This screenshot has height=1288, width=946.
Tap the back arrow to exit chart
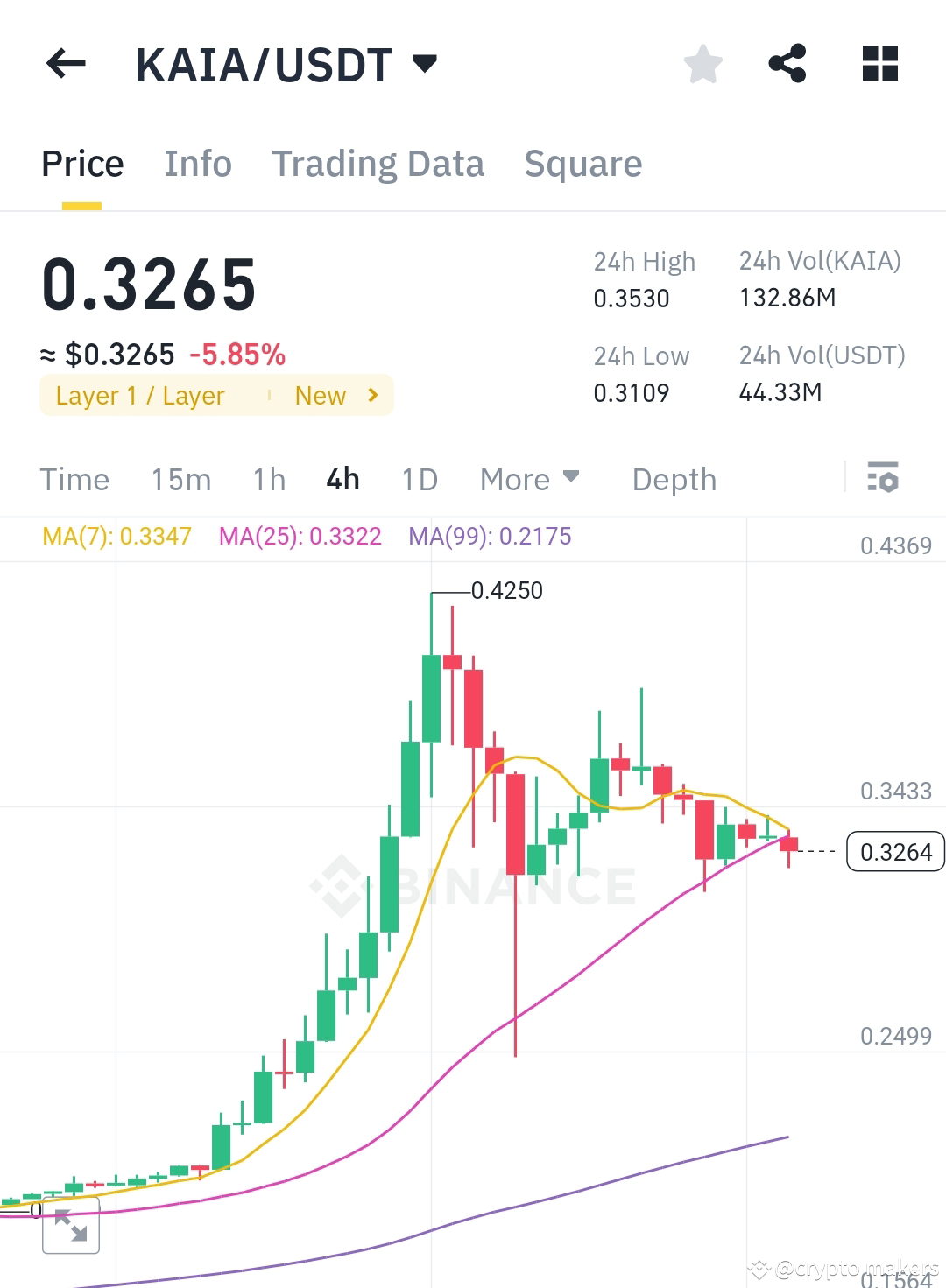65,63
